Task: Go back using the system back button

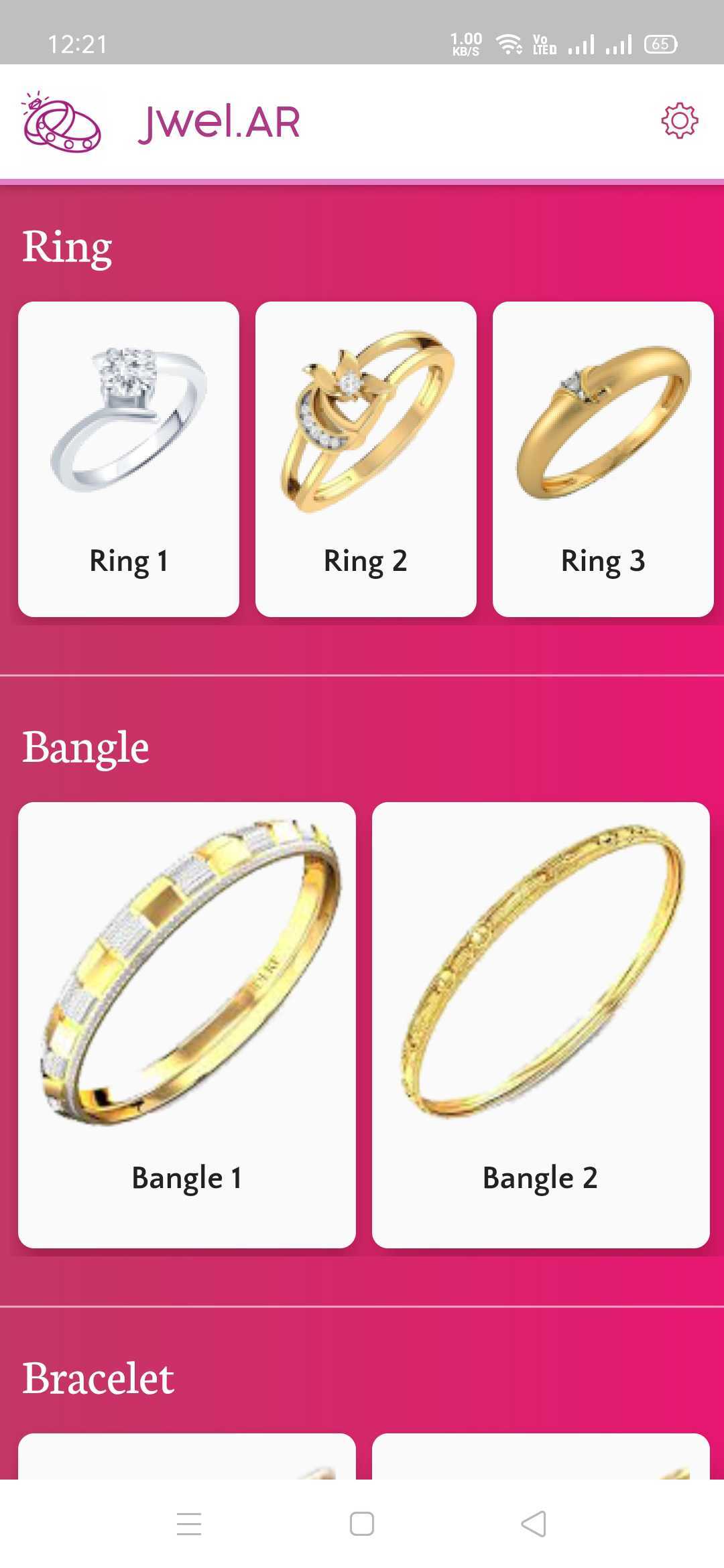Action: 534,1524
